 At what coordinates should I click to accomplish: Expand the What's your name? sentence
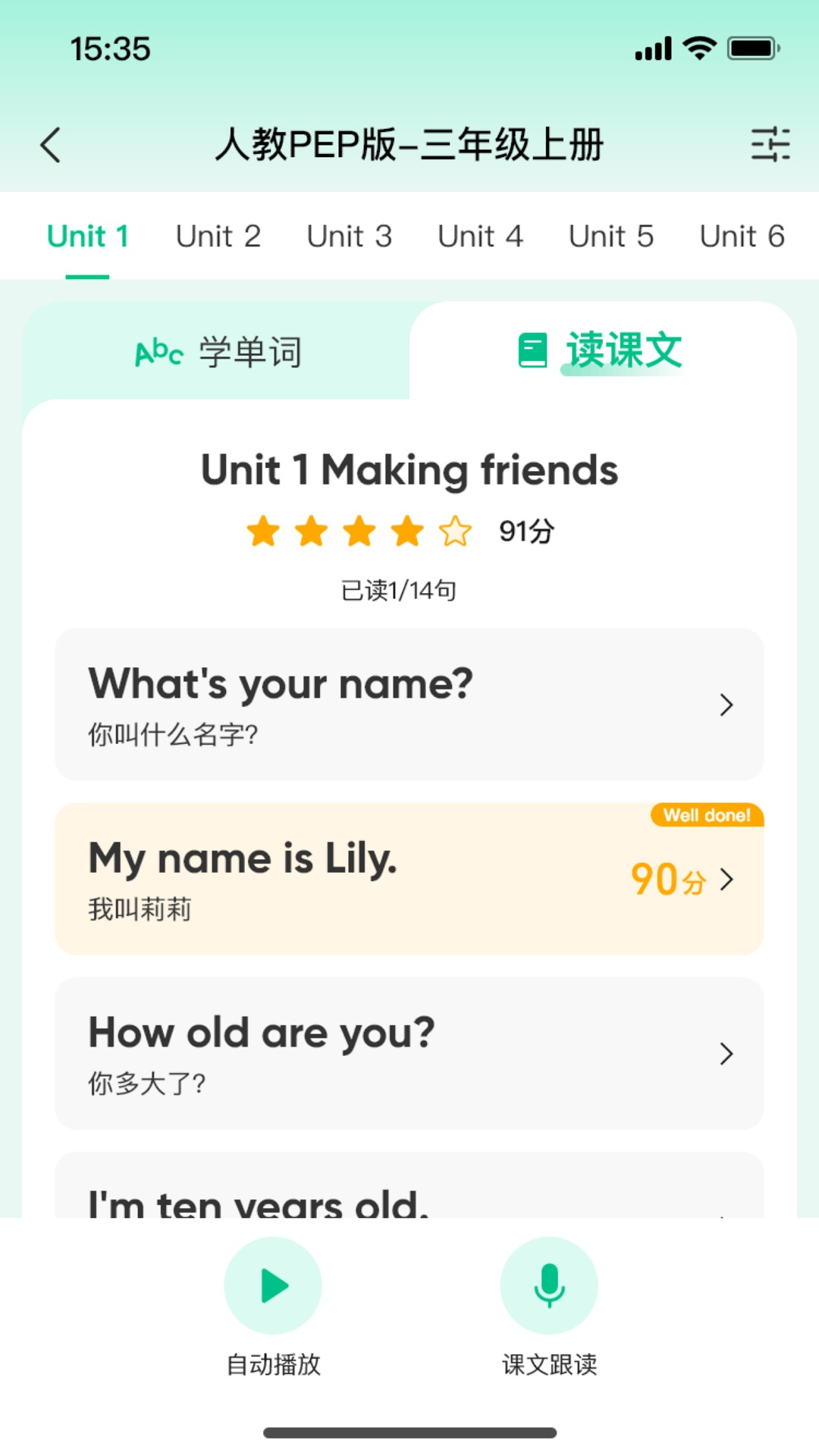pyautogui.click(x=409, y=704)
